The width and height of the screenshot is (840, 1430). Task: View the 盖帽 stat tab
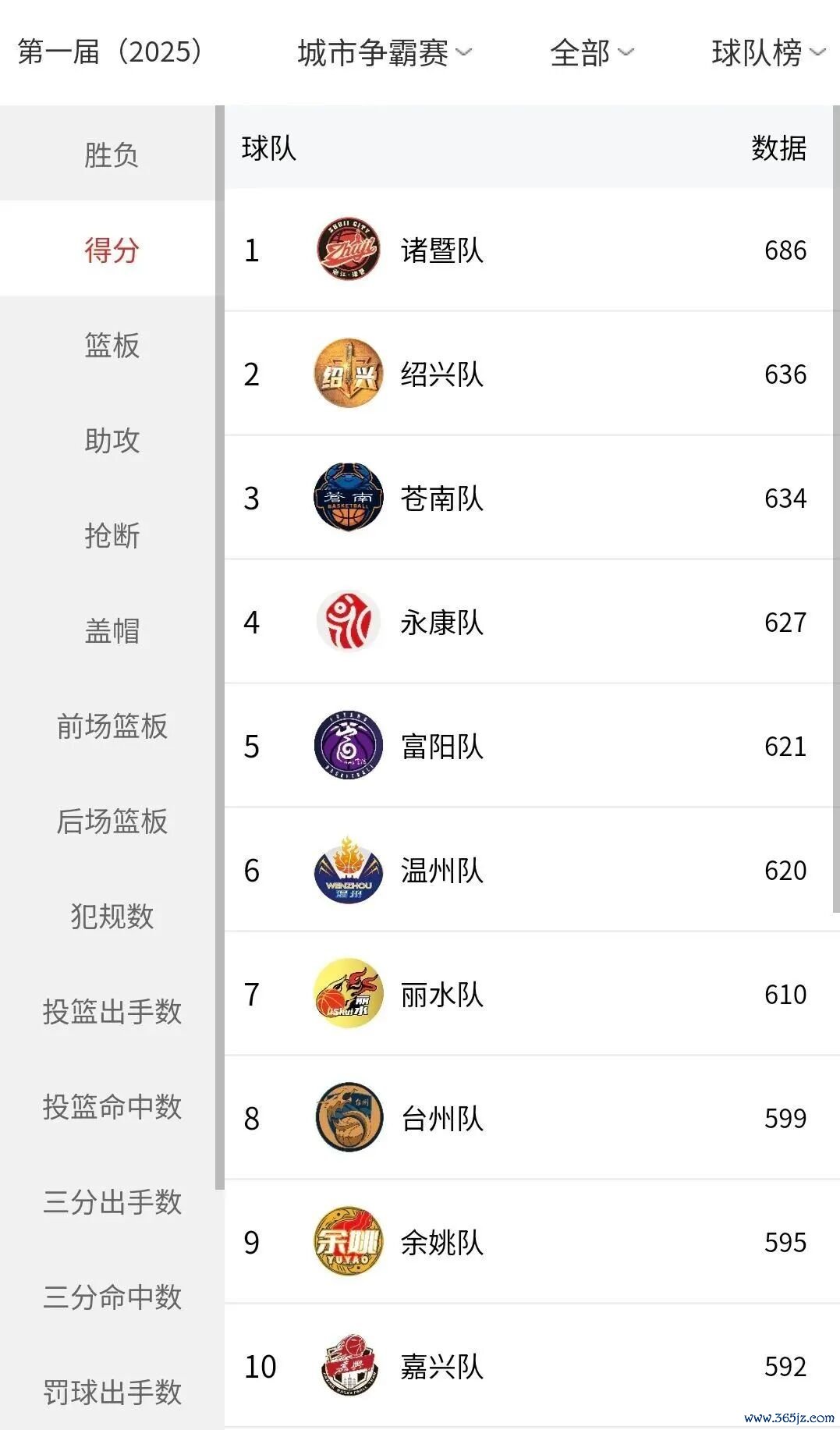(112, 630)
